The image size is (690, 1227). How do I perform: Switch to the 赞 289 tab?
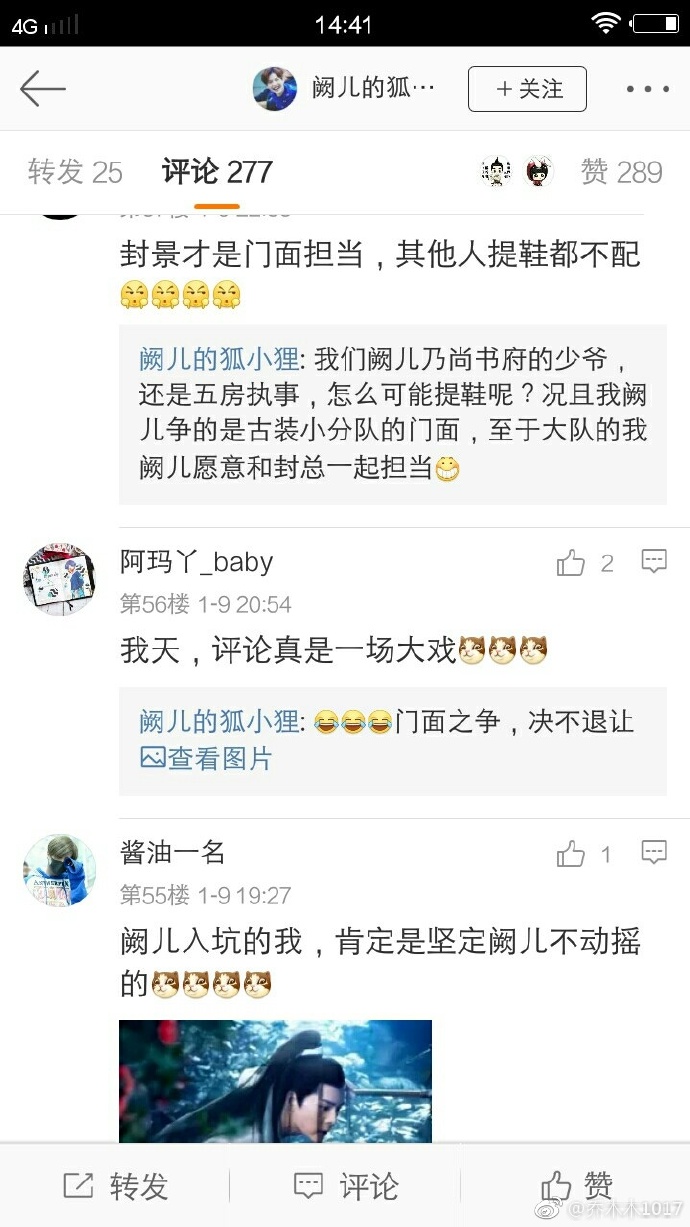[x=621, y=172]
